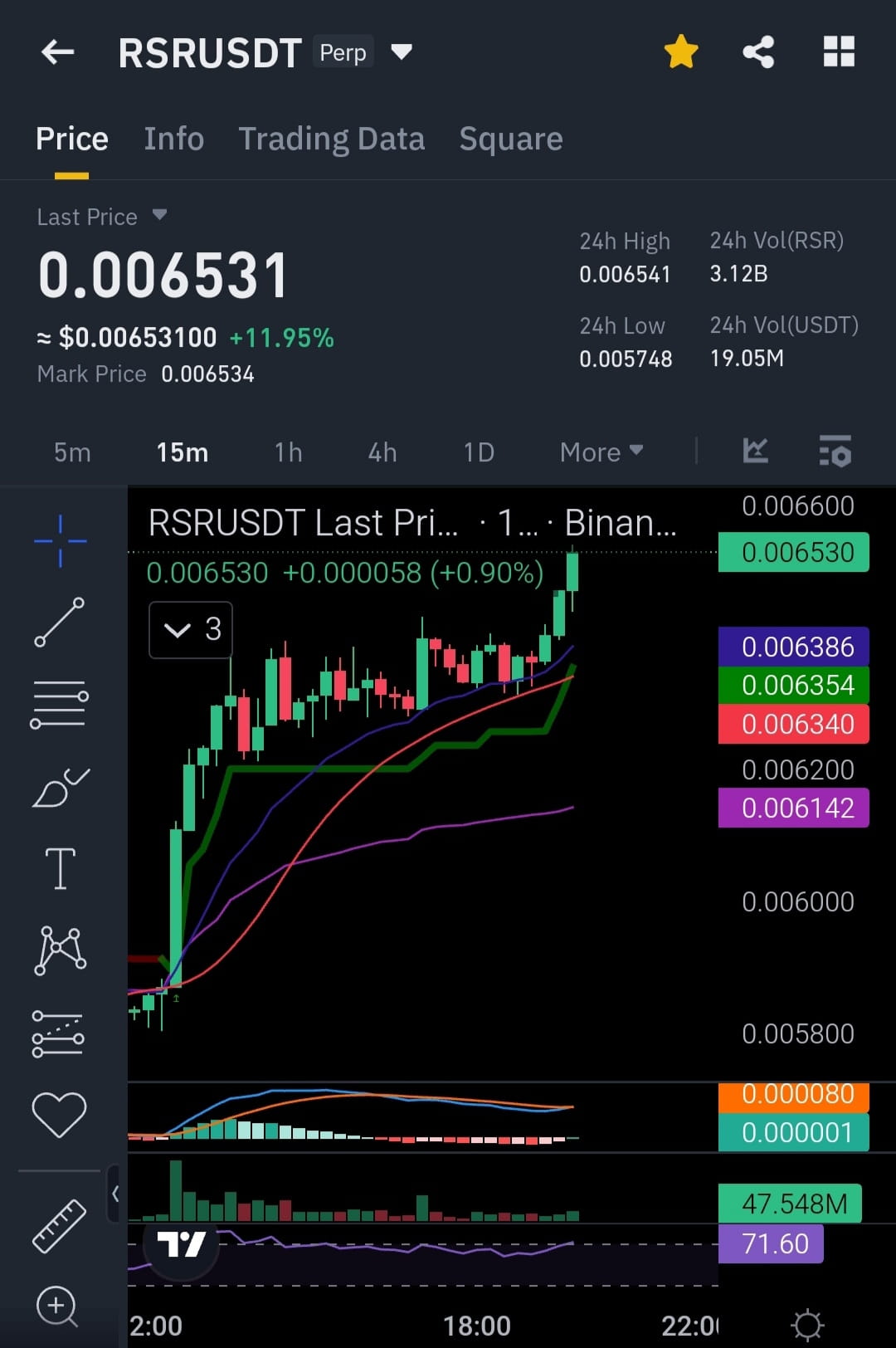Toggle RSRUSDT as a favorite
Image resolution: width=896 pixels, height=1348 pixels.
pyautogui.click(x=680, y=51)
